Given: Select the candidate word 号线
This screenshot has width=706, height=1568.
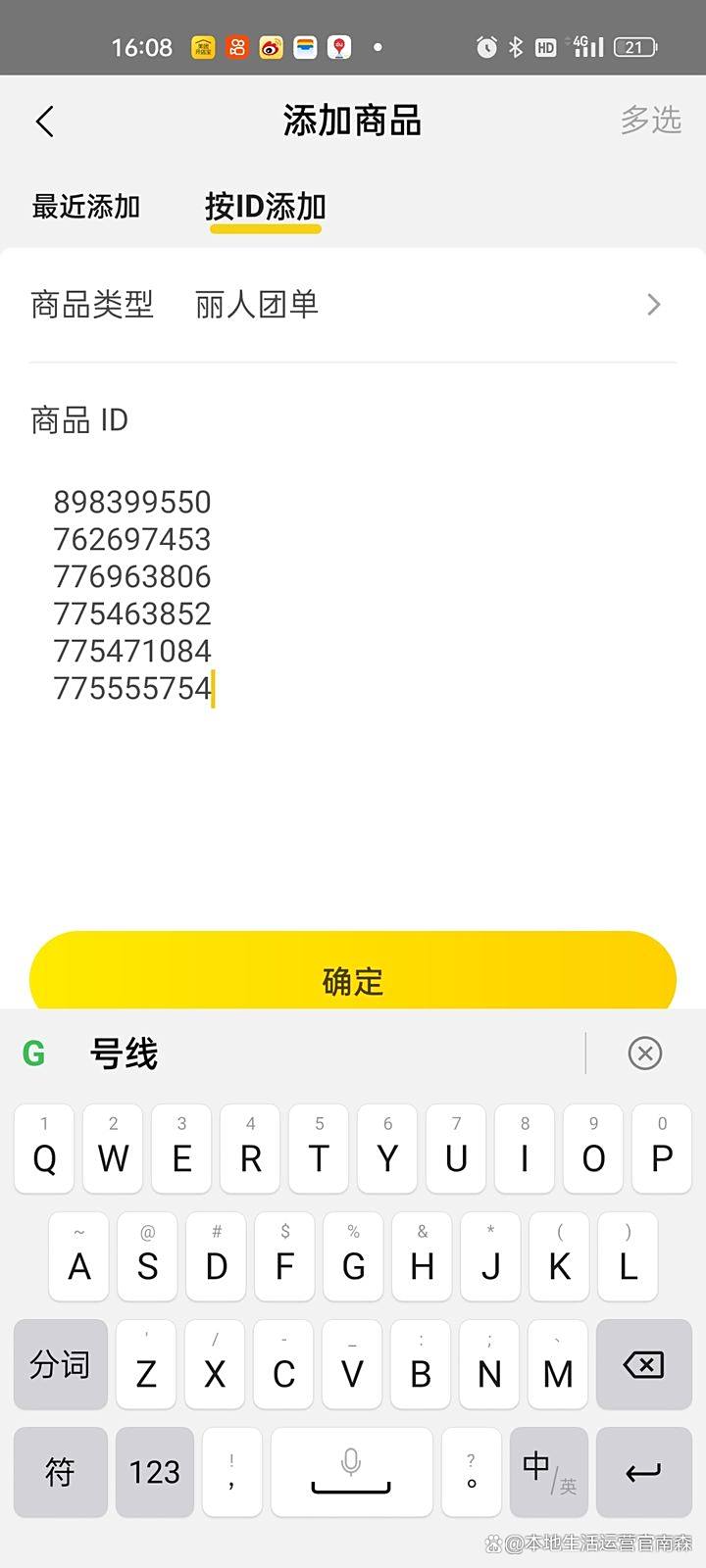Looking at the screenshot, I should 121,1053.
